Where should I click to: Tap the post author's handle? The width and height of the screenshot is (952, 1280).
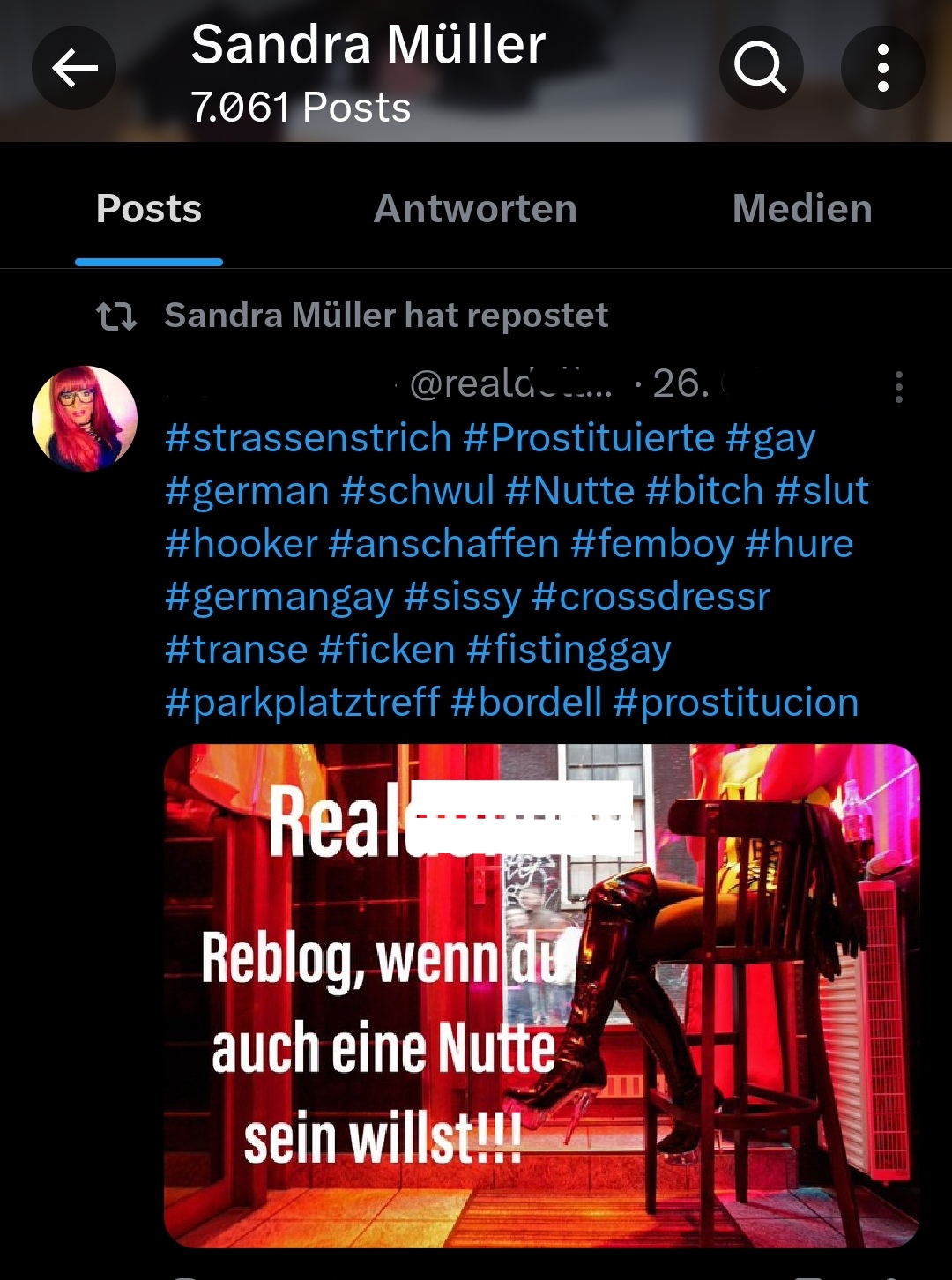511,383
